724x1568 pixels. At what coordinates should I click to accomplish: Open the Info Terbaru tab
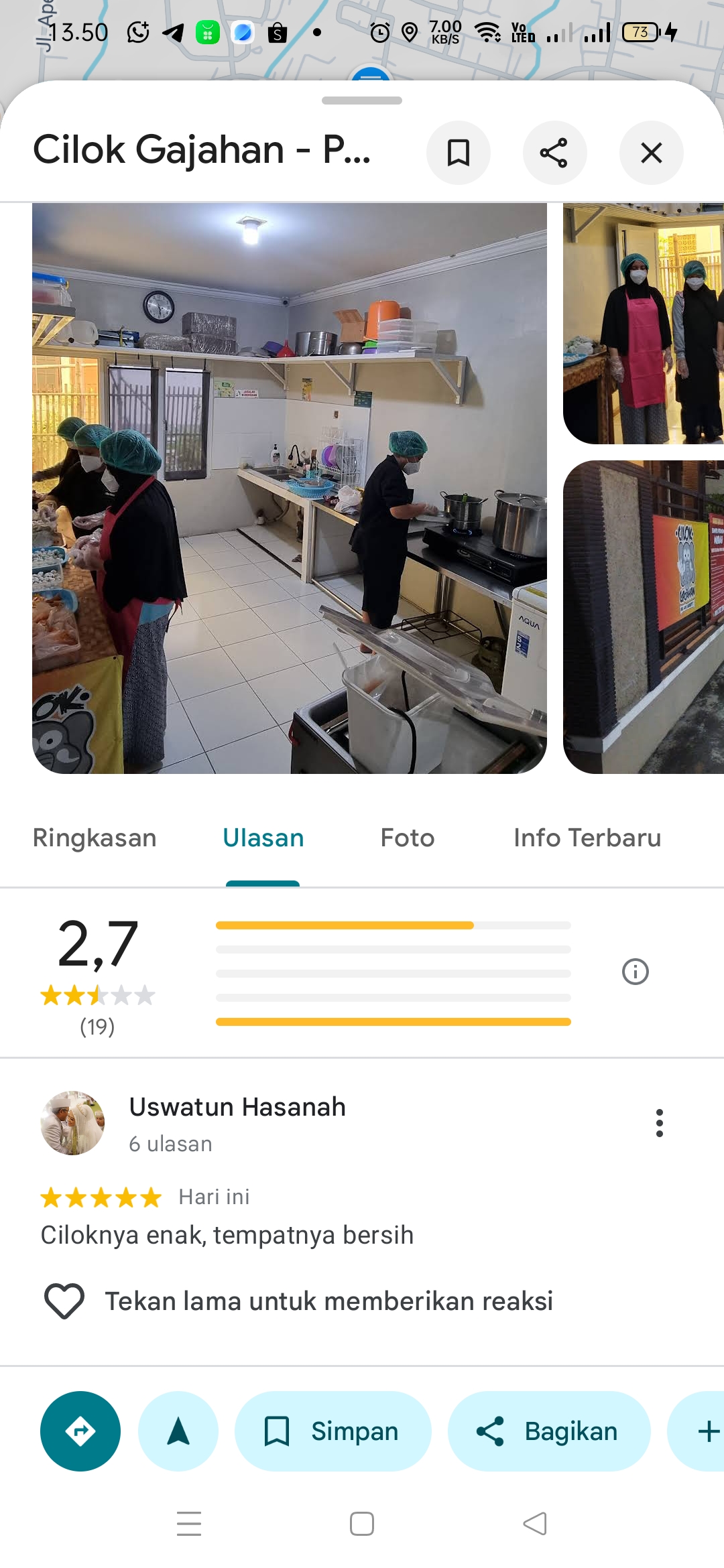pyautogui.click(x=587, y=838)
